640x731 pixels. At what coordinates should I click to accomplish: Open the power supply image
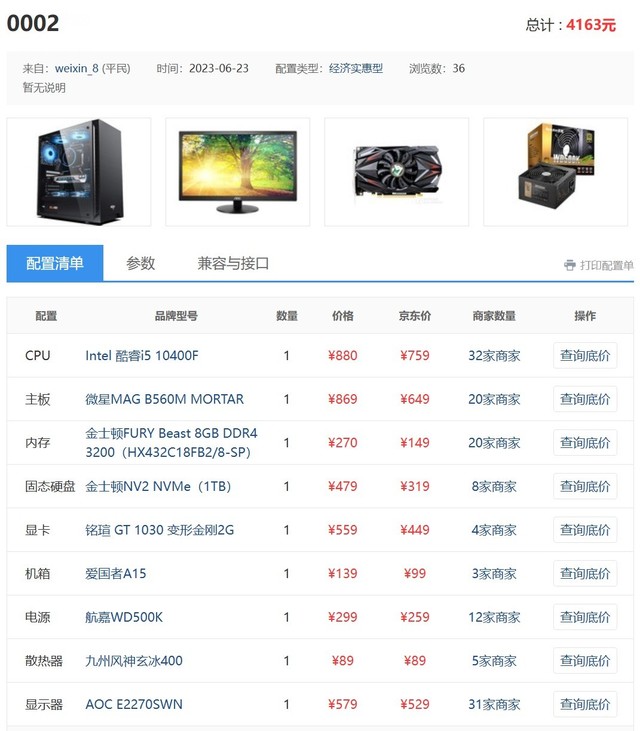pyautogui.click(x=556, y=172)
